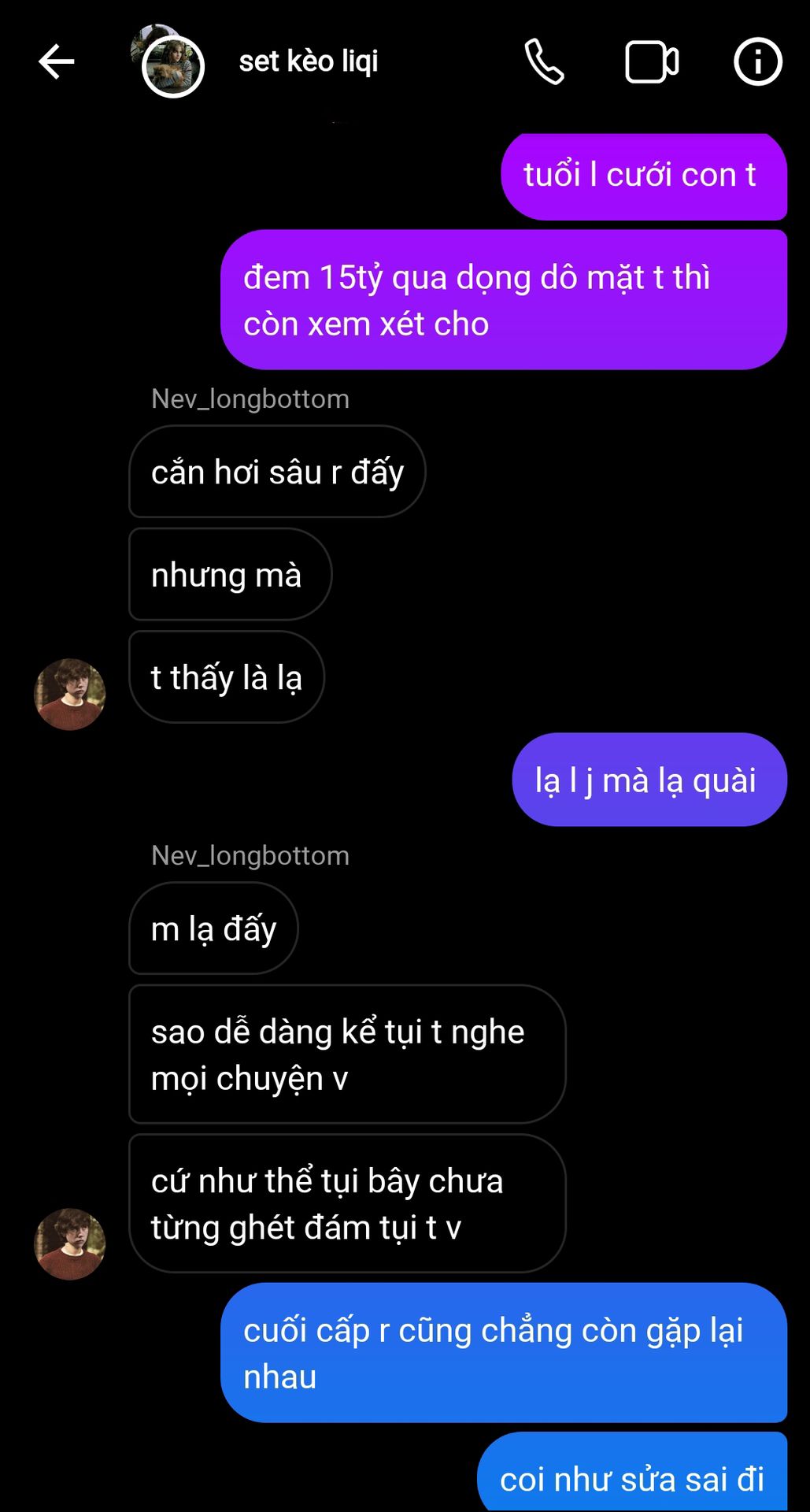The height and width of the screenshot is (1512, 810).
Task: Open group details via set kèo liqi title
Action: [308, 61]
